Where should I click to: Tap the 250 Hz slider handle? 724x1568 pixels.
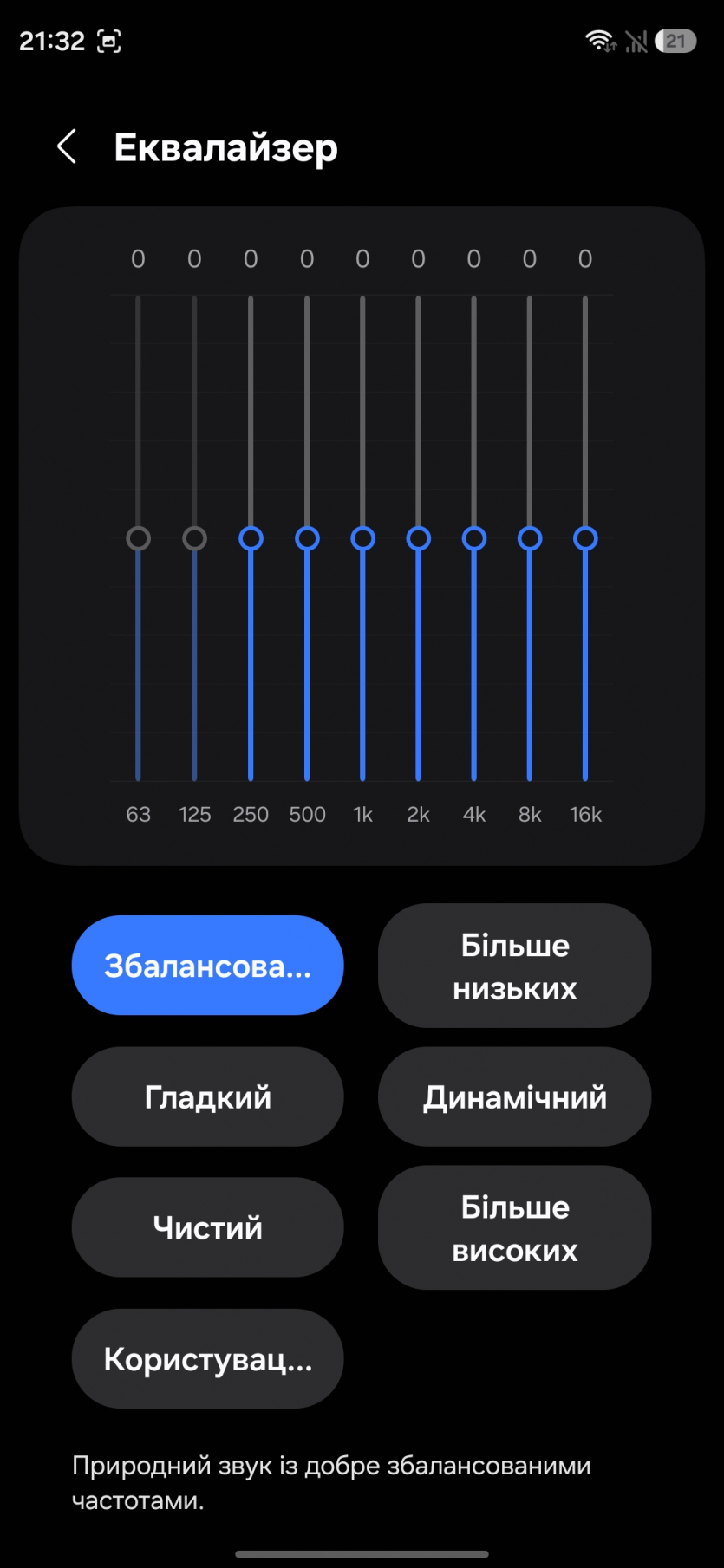coord(251,538)
